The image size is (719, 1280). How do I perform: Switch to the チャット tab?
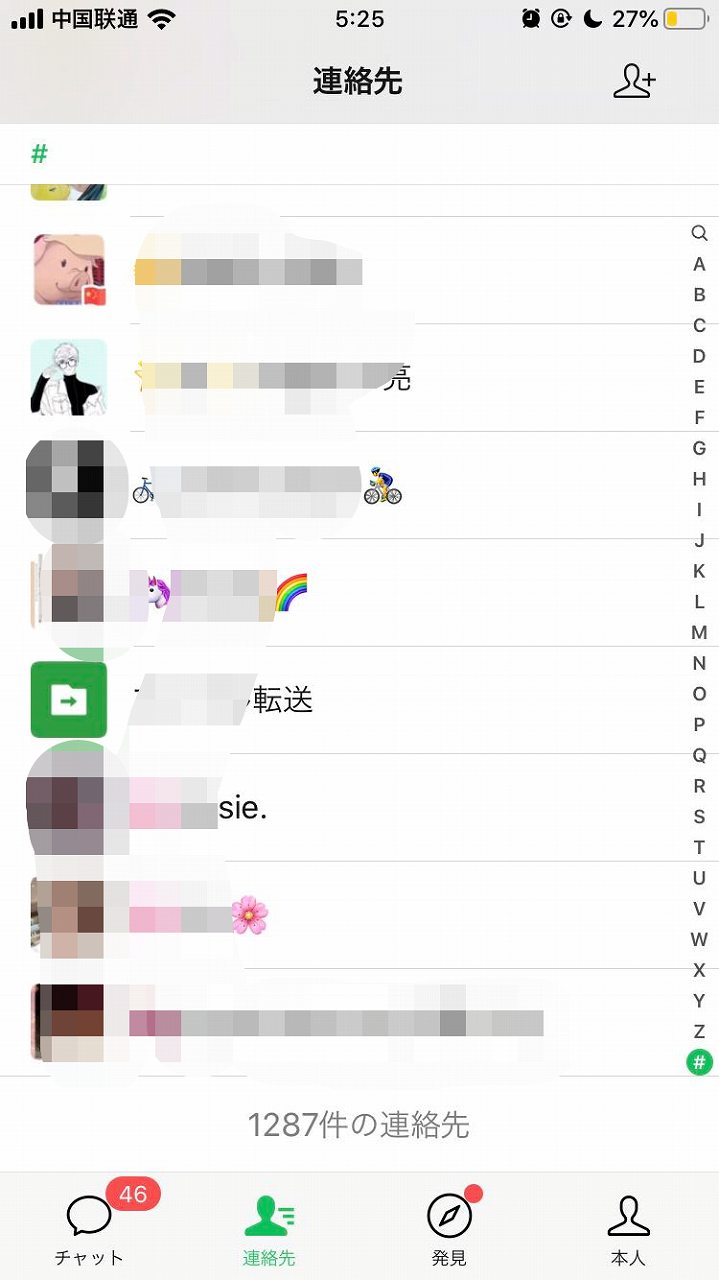(89, 1228)
